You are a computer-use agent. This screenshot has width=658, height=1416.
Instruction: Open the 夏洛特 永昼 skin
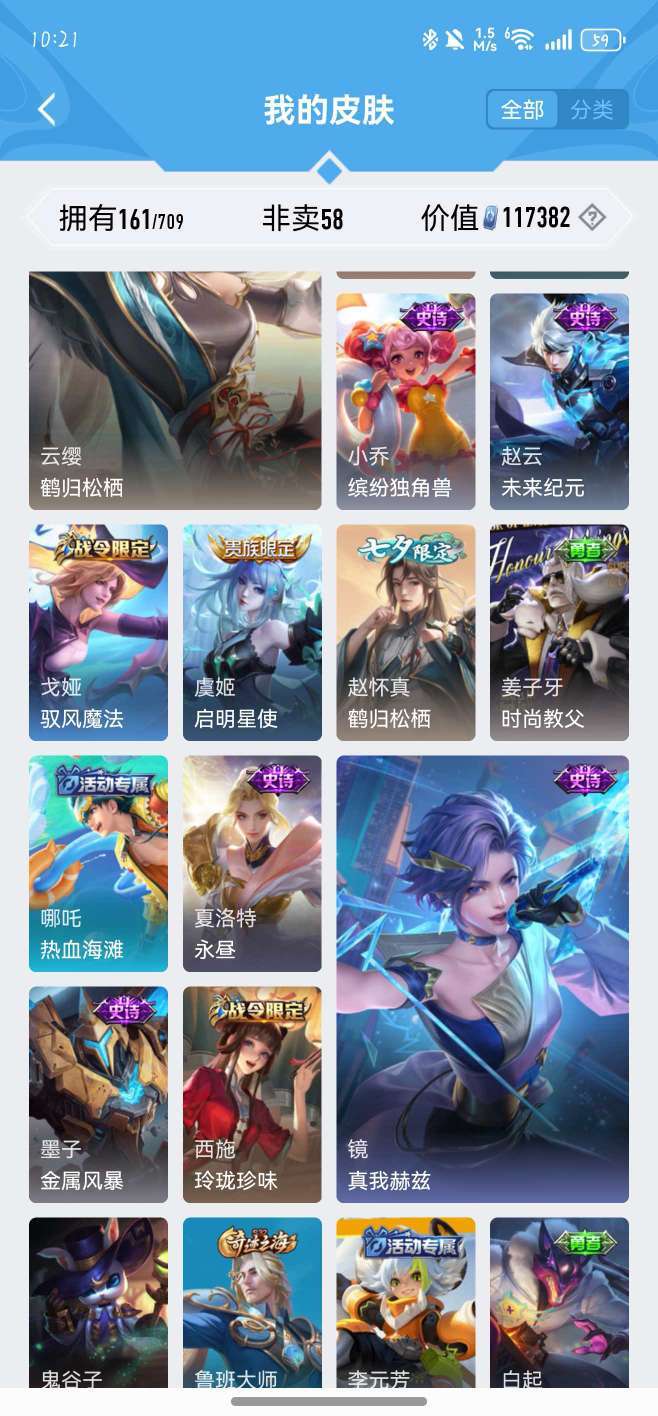252,863
